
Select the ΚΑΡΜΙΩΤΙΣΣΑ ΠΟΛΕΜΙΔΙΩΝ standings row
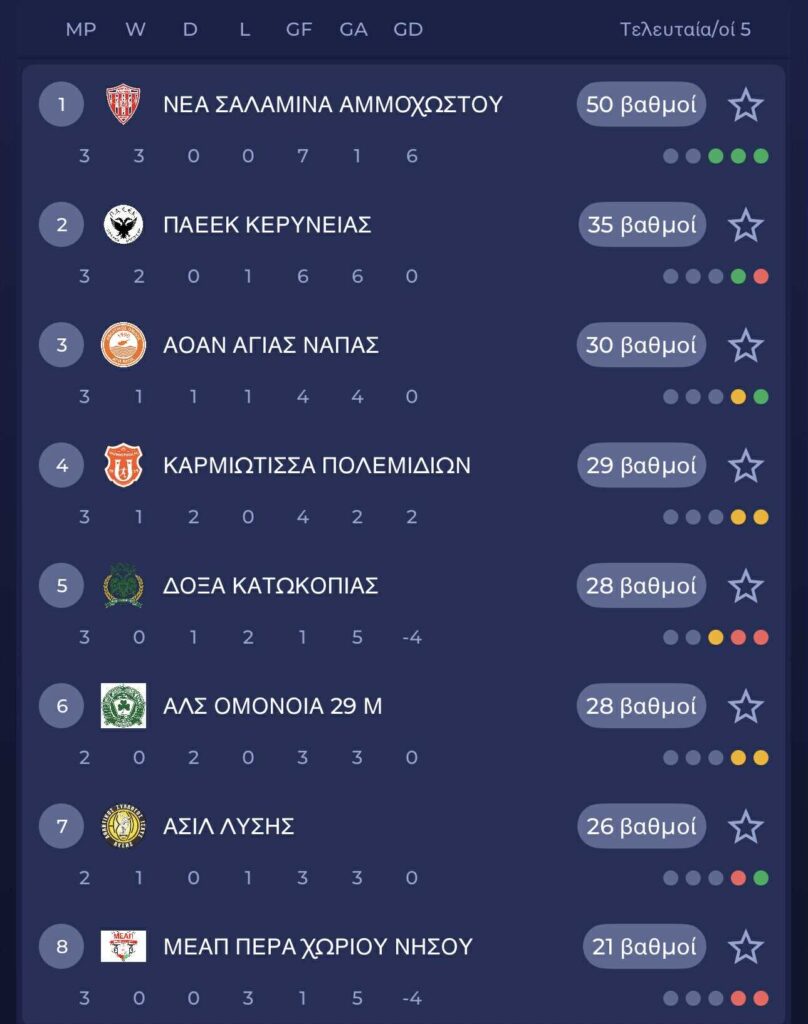coord(317,466)
